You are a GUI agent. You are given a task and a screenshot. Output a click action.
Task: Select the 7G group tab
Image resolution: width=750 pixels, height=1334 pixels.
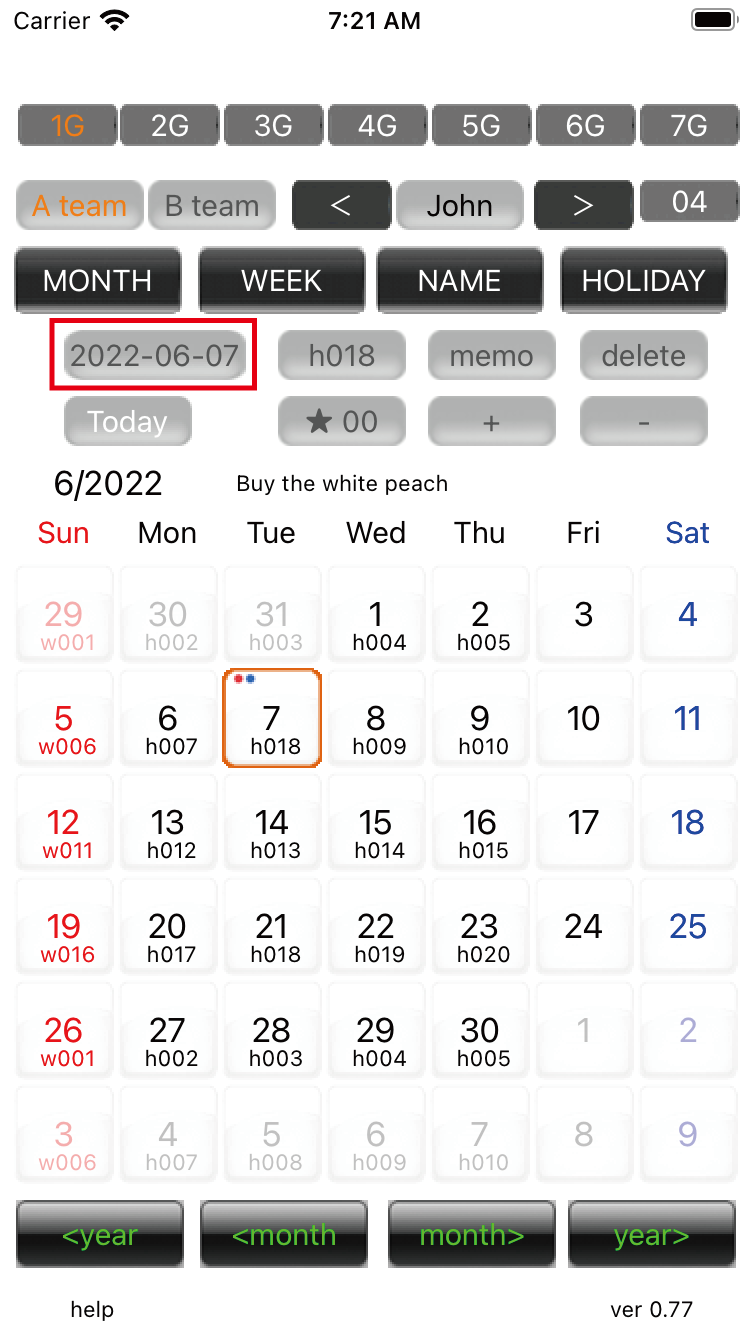[688, 126]
